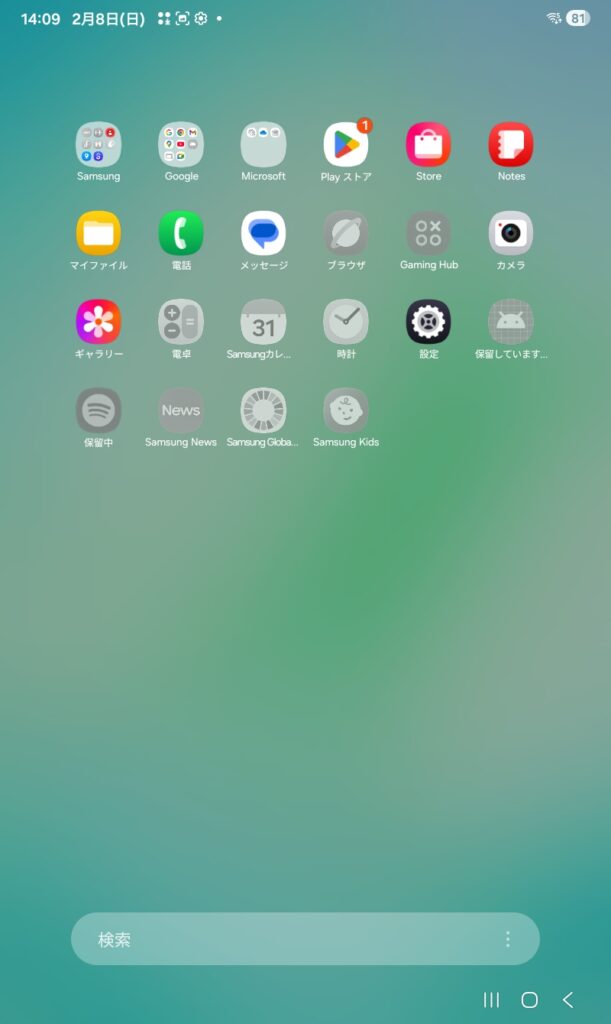Open the search bar's more options menu
This screenshot has height=1024, width=611.
[x=508, y=939]
